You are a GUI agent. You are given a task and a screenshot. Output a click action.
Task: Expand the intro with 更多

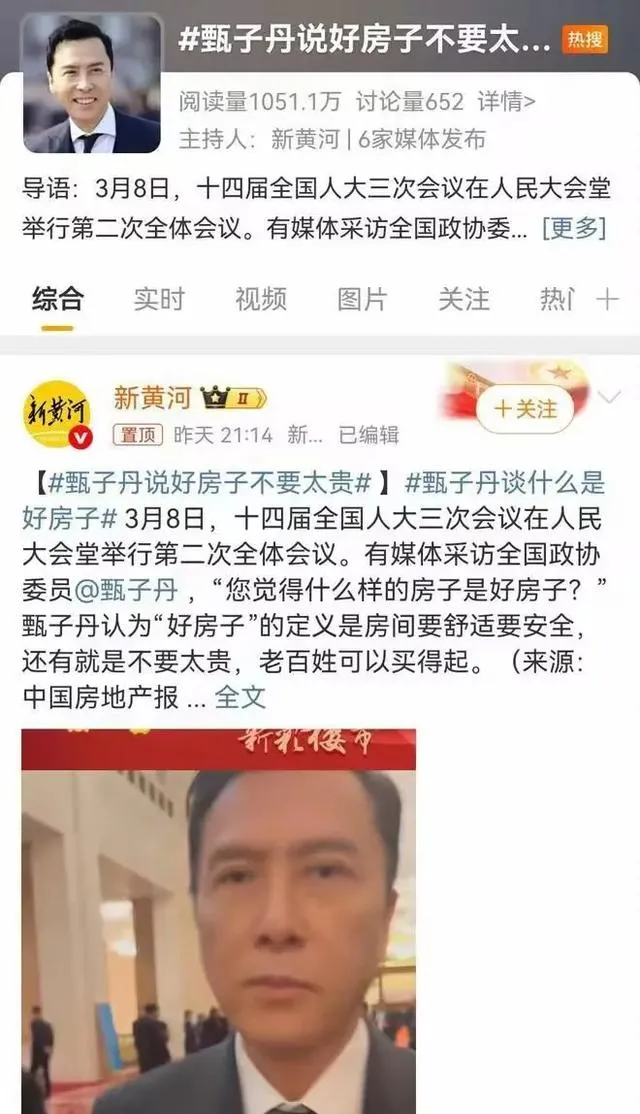tap(573, 228)
